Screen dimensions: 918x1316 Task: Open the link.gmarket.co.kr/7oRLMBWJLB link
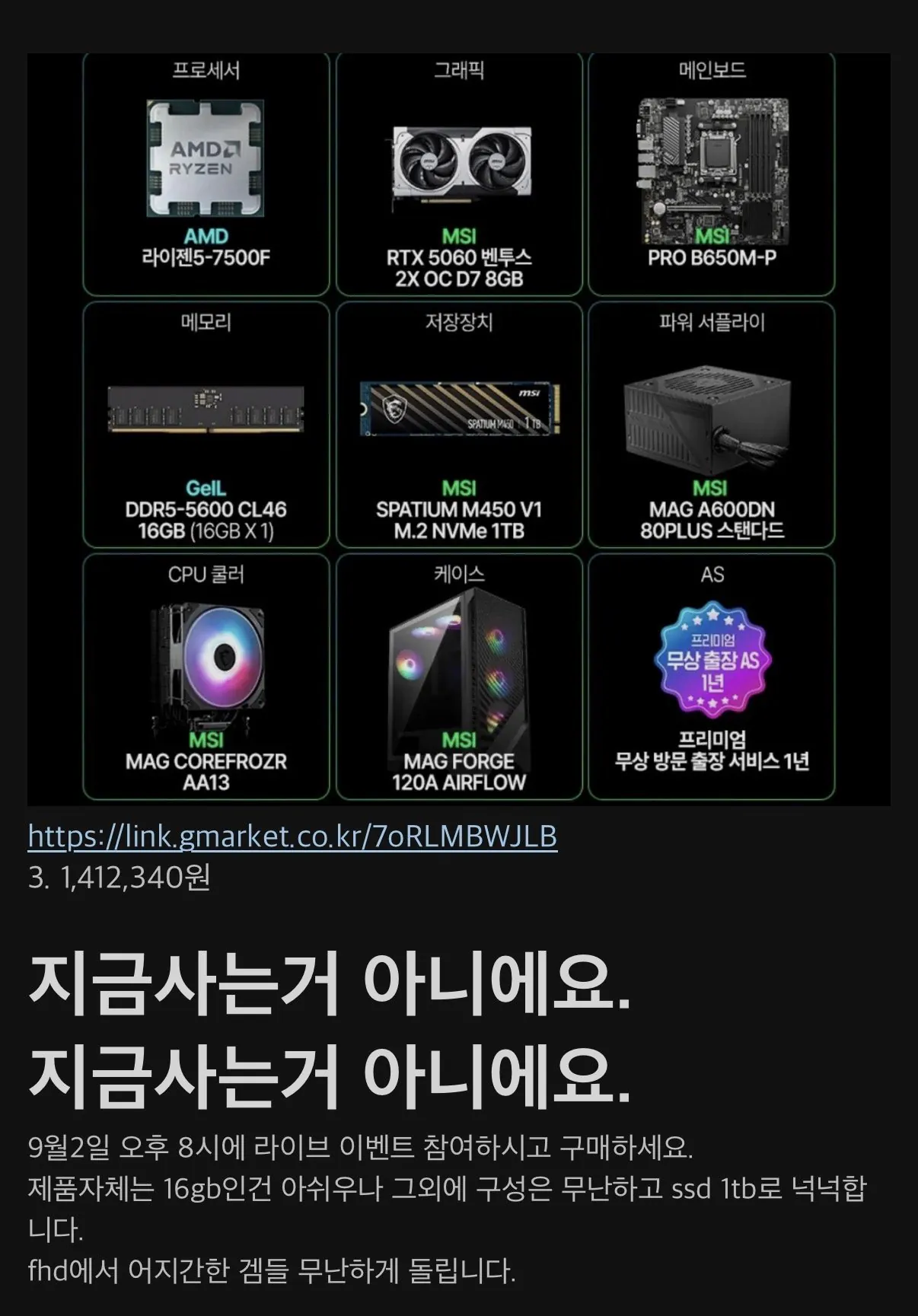click(x=292, y=836)
